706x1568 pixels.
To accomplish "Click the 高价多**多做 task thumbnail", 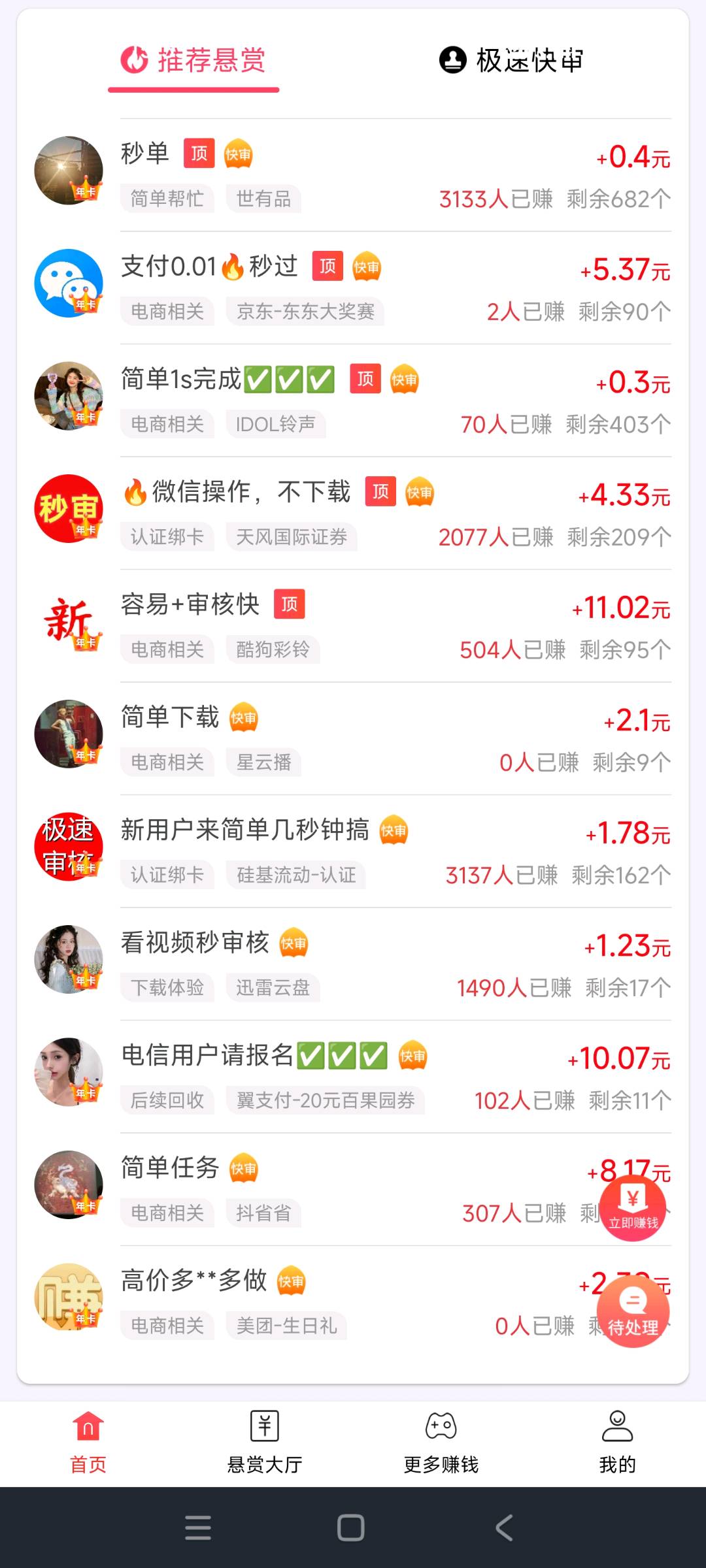I will pyautogui.click(x=69, y=1298).
